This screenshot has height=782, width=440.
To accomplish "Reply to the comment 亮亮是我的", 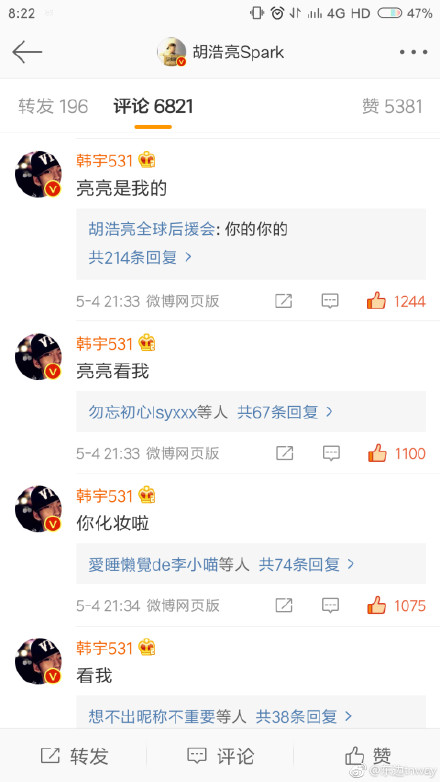I will click(330, 301).
